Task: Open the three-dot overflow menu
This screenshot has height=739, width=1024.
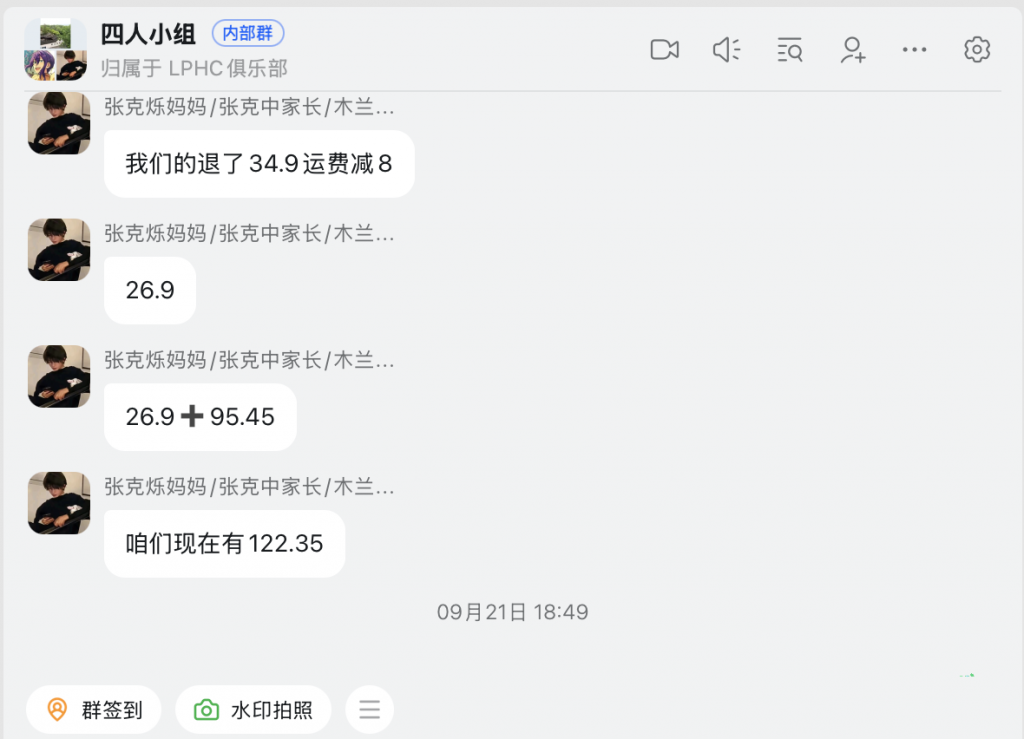Action: [914, 49]
